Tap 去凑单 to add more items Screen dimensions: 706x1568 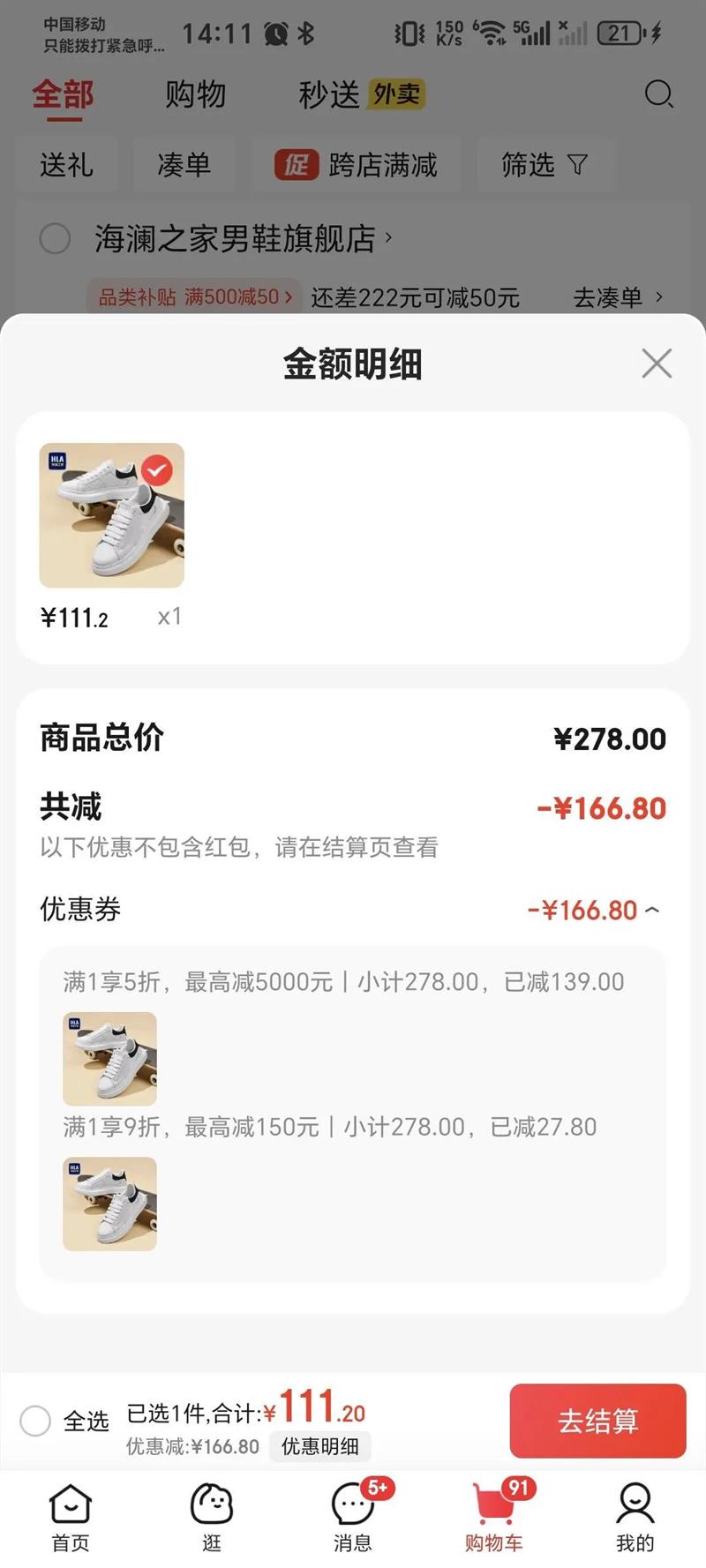pos(617,298)
